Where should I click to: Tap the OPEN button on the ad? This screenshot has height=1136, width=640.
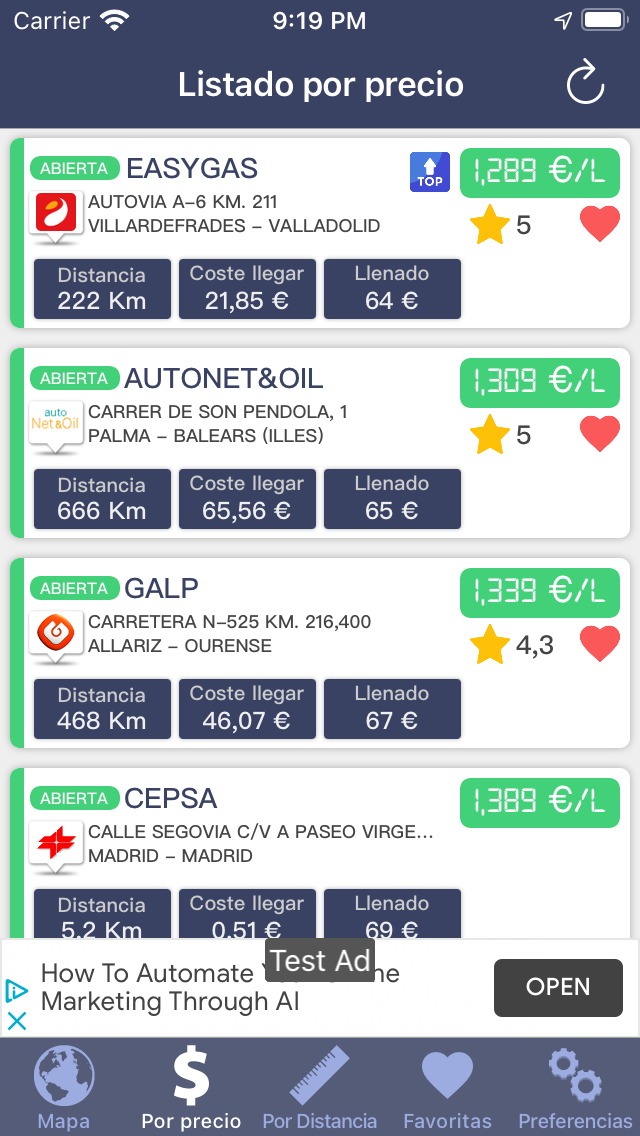click(x=558, y=987)
